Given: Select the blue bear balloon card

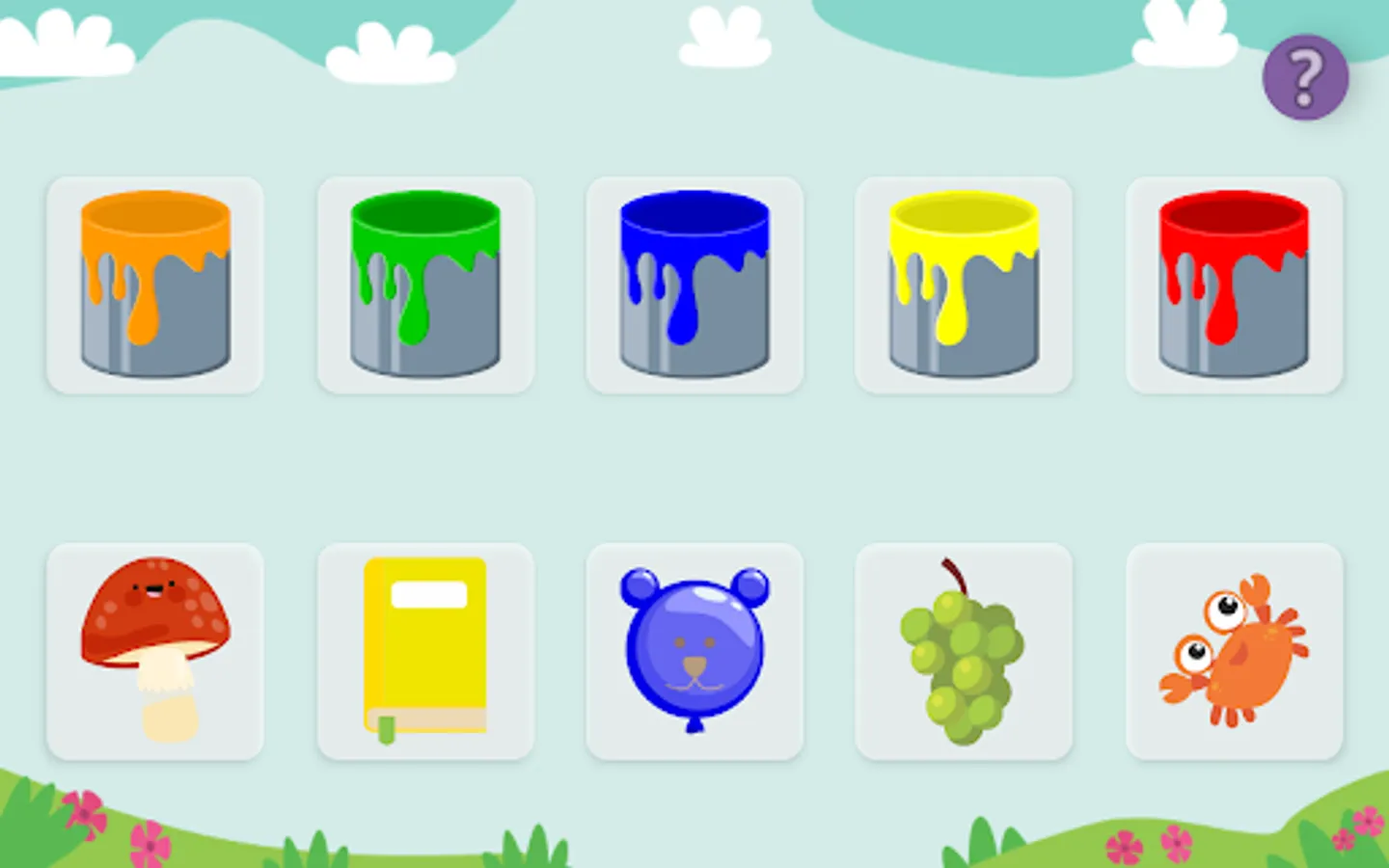Looking at the screenshot, I should point(694,651).
